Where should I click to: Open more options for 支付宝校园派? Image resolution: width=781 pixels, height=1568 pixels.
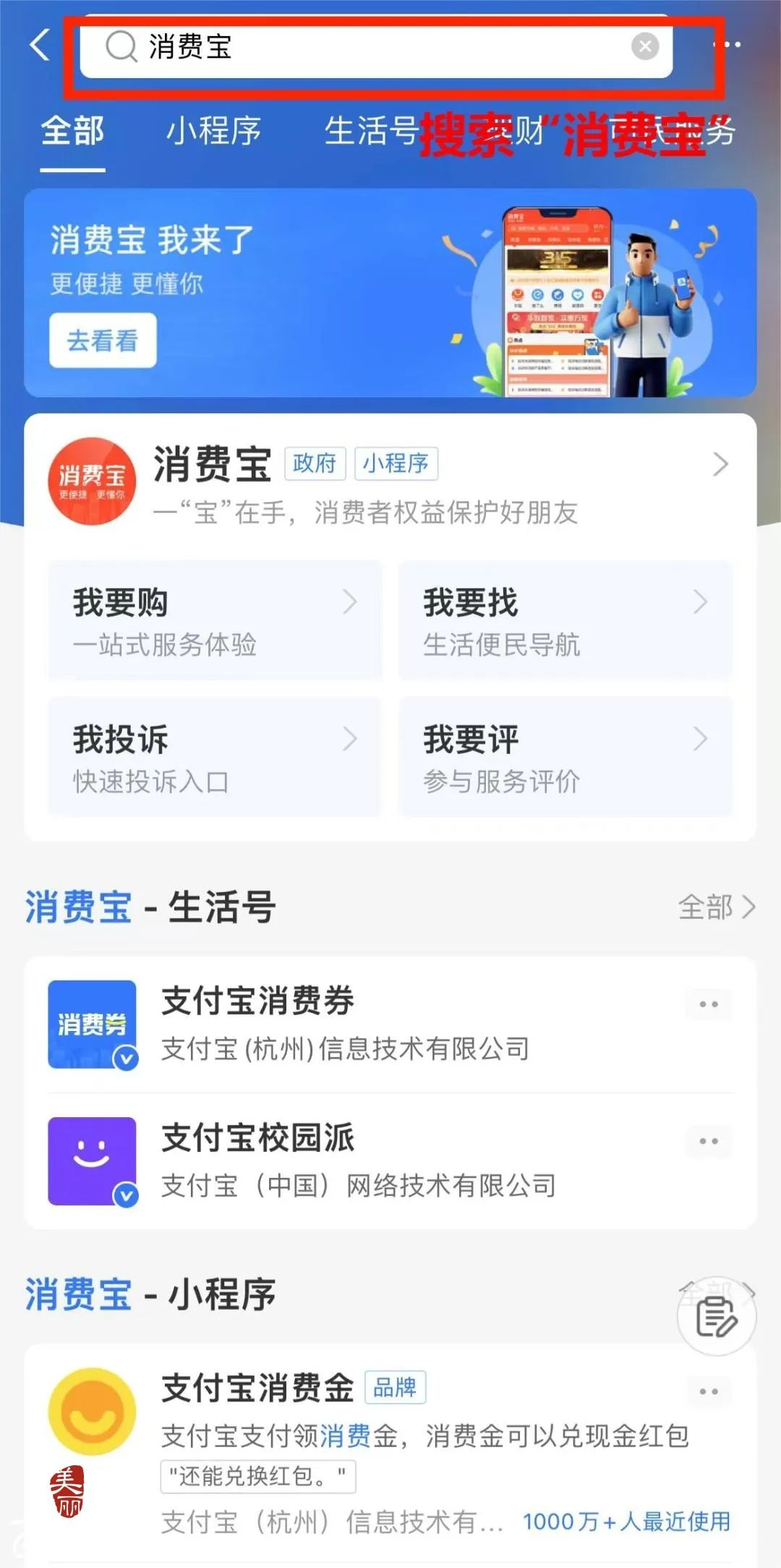click(709, 1141)
